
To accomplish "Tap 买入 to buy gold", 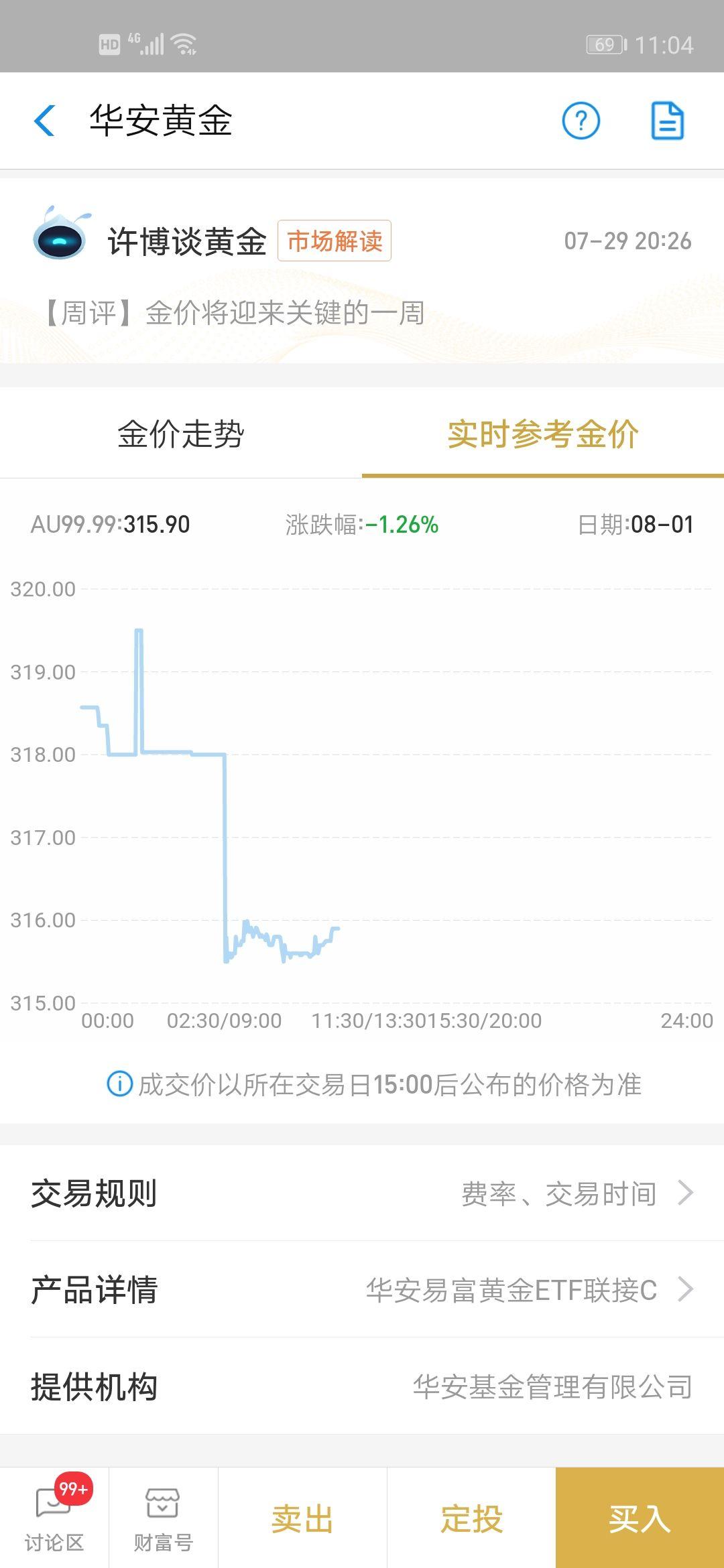I will [x=640, y=1518].
